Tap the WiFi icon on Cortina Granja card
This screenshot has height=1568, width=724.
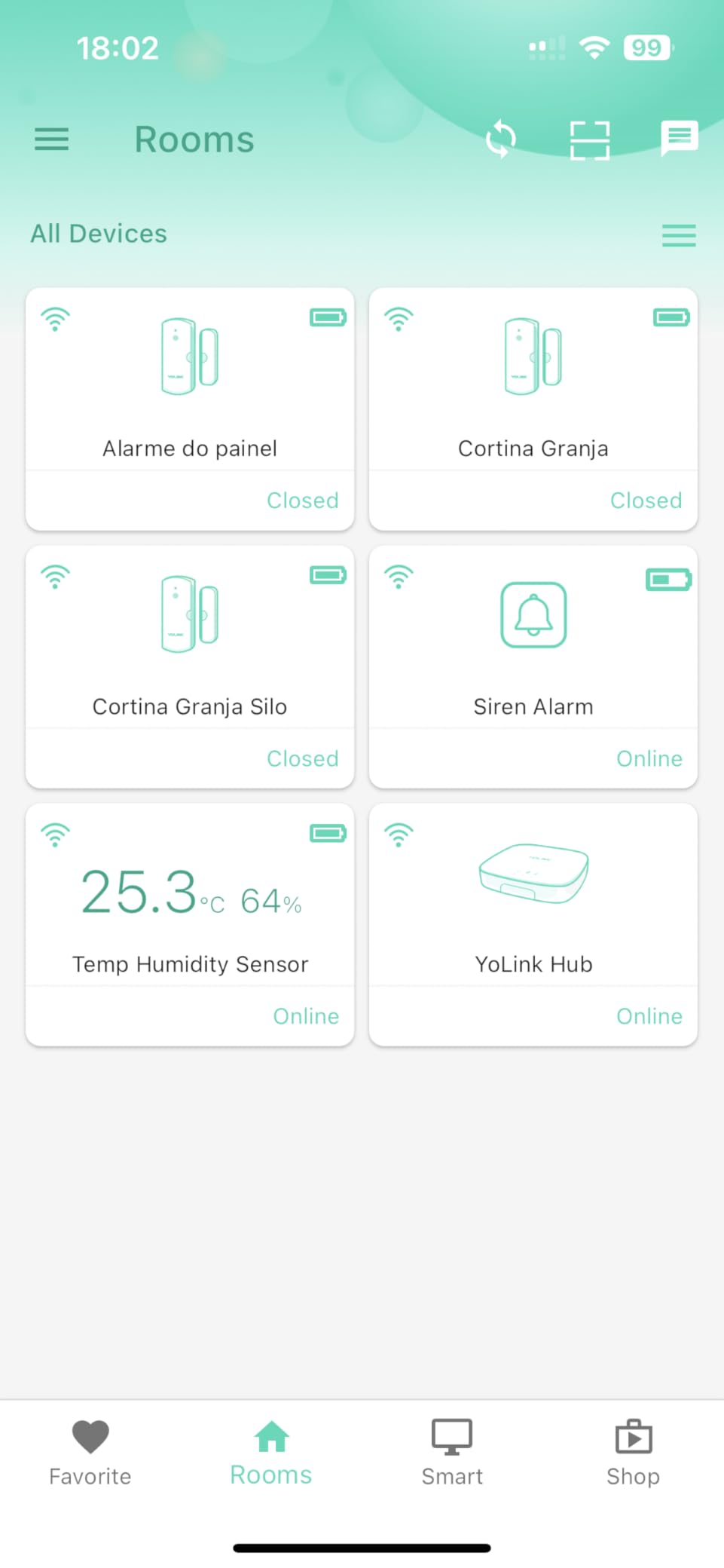click(x=399, y=319)
